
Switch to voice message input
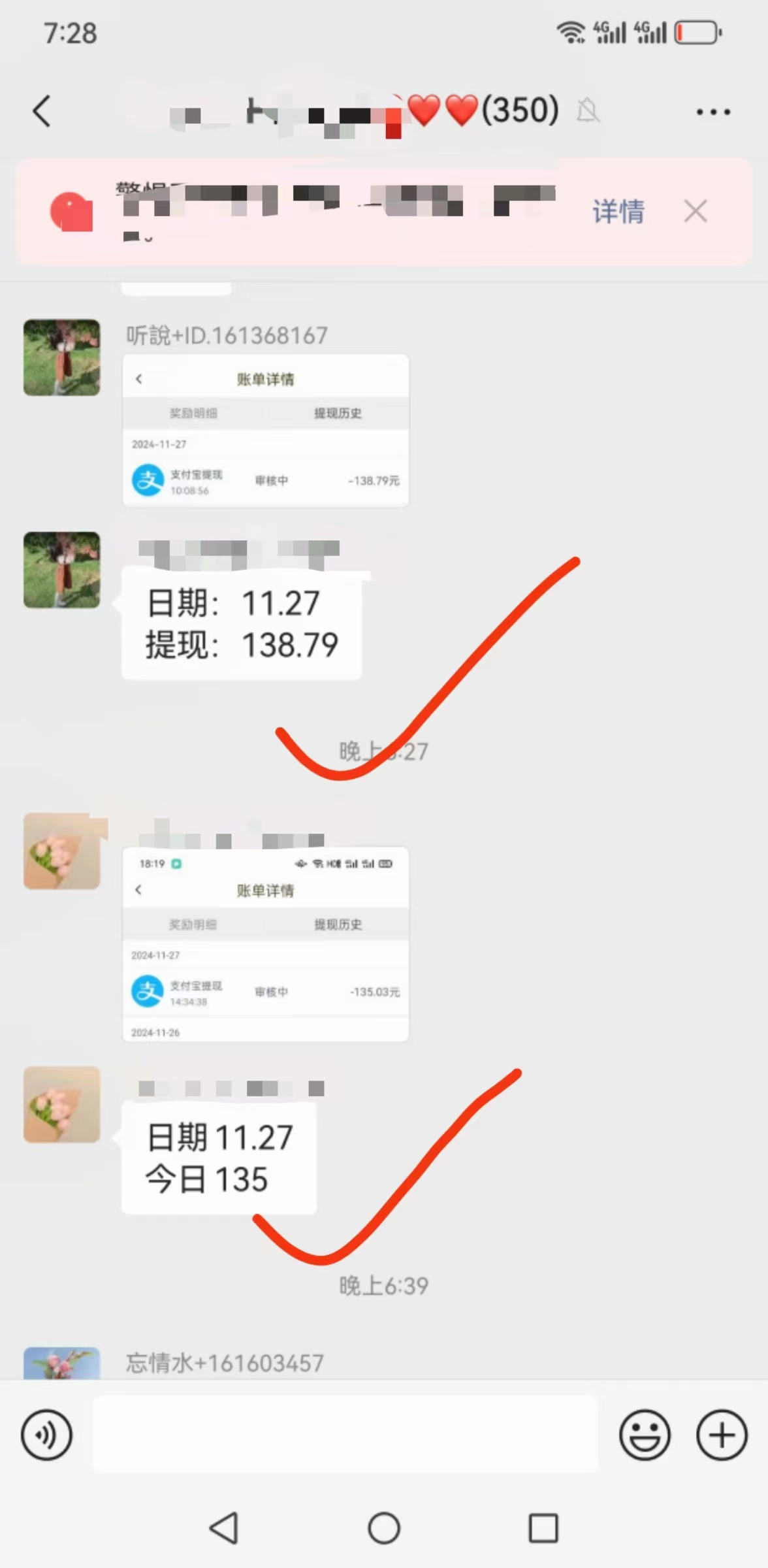[x=46, y=1435]
